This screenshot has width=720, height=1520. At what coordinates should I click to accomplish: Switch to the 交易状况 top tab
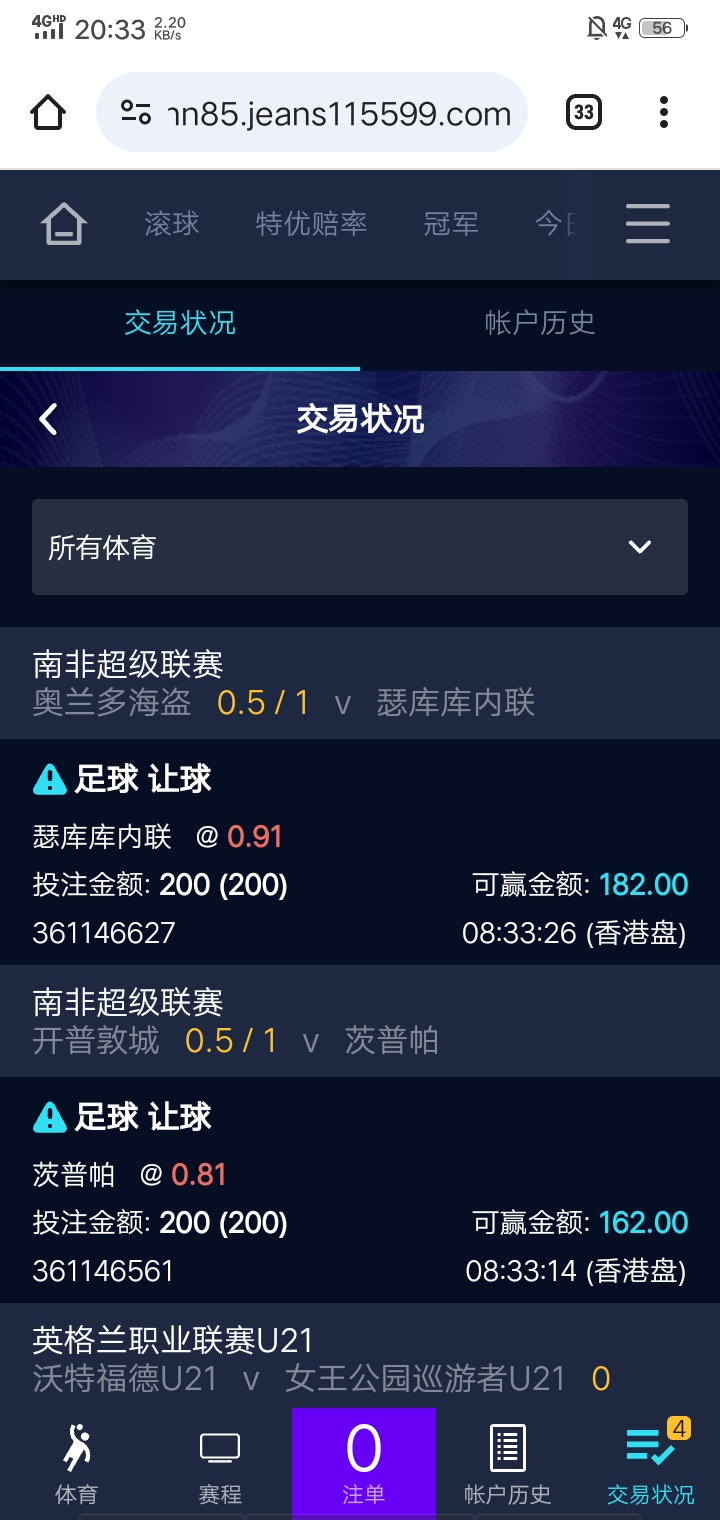[x=180, y=323]
